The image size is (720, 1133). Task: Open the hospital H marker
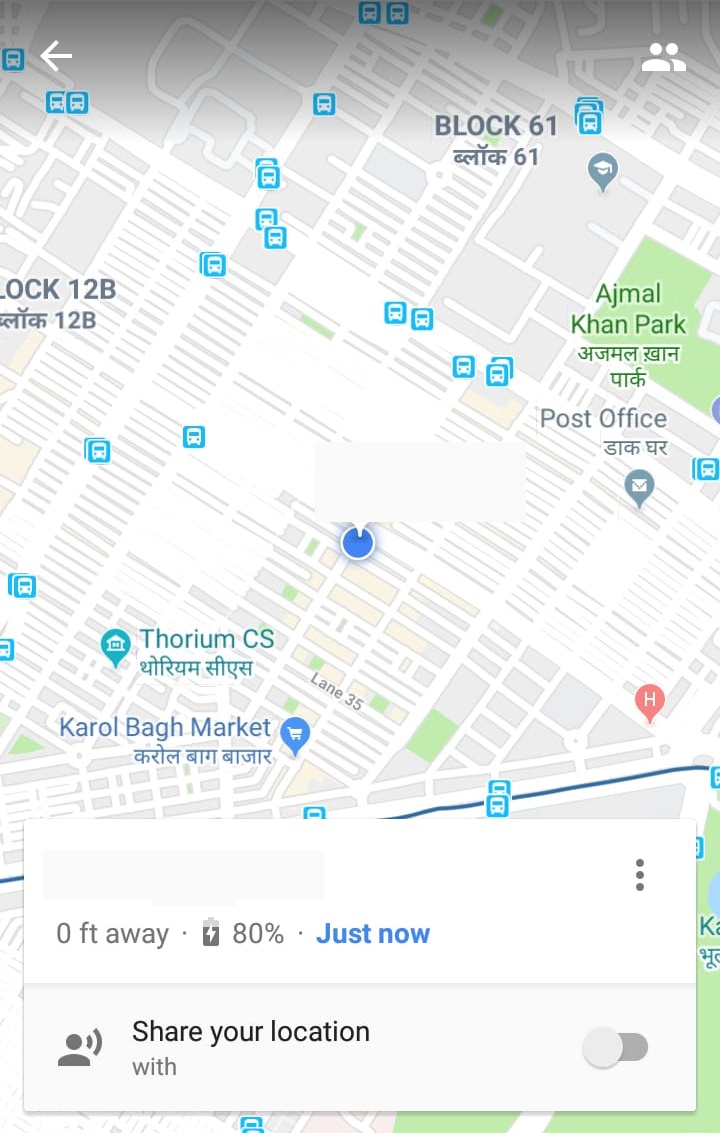pos(650,702)
